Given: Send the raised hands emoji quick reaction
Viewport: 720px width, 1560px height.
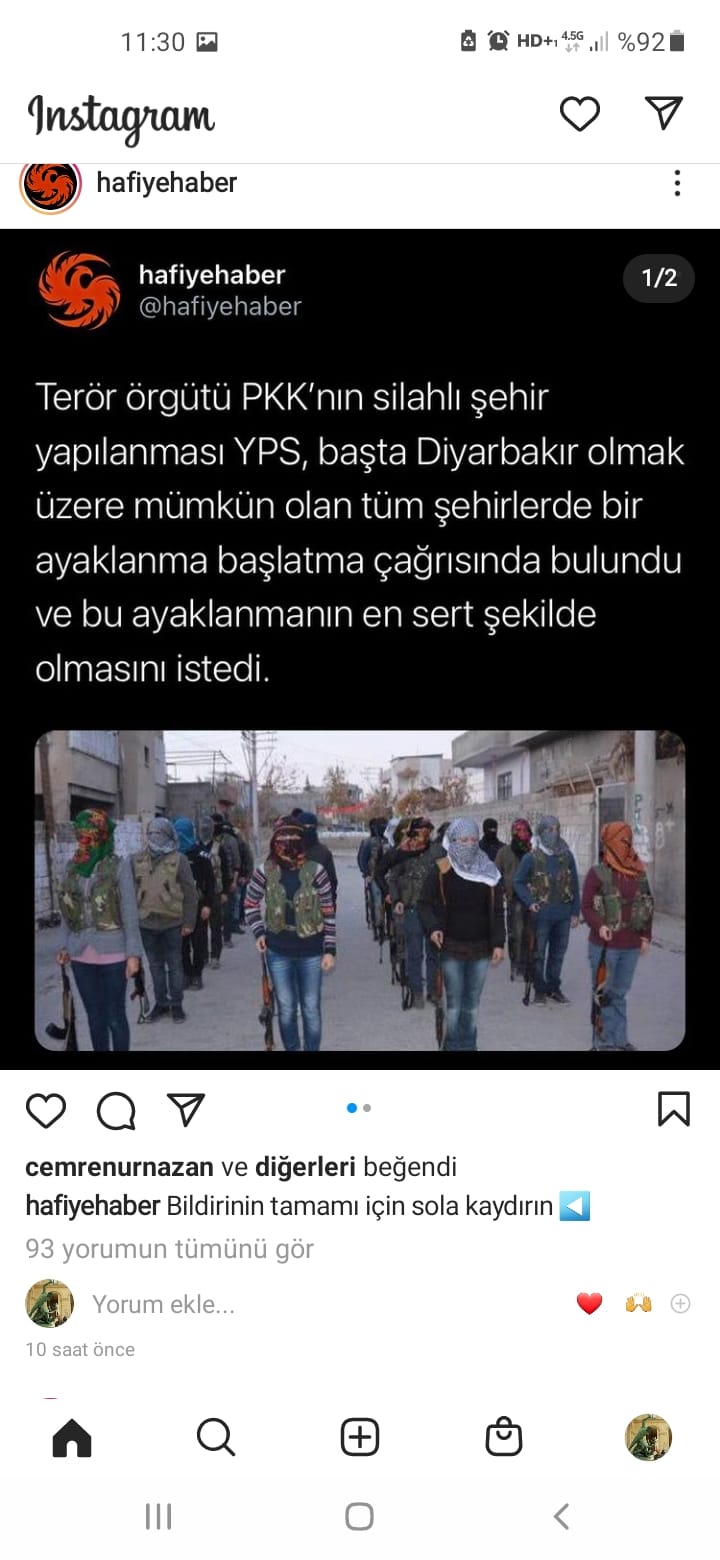Looking at the screenshot, I should pos(638,1303).
